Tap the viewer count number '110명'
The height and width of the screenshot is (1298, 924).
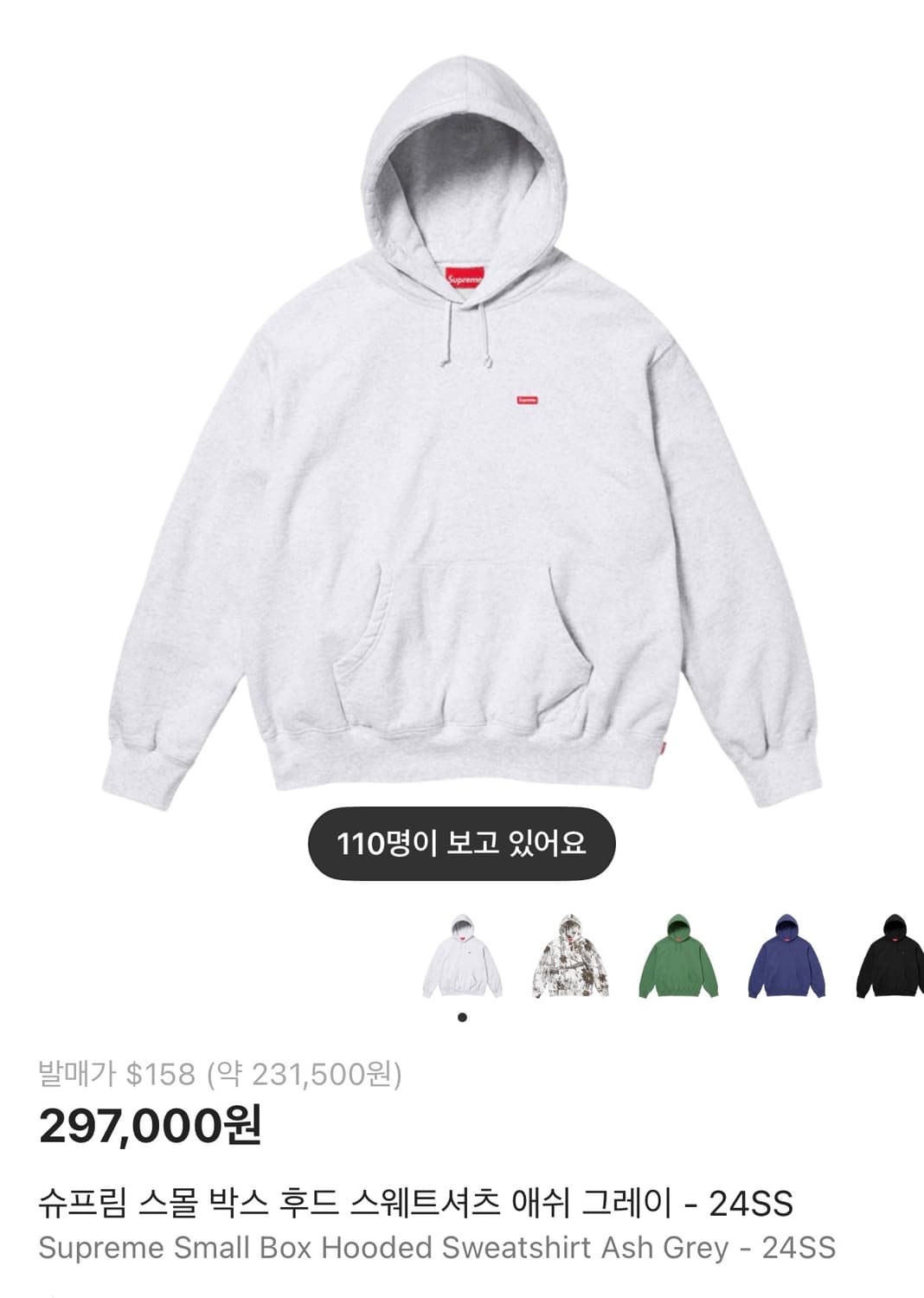point(372,844)
